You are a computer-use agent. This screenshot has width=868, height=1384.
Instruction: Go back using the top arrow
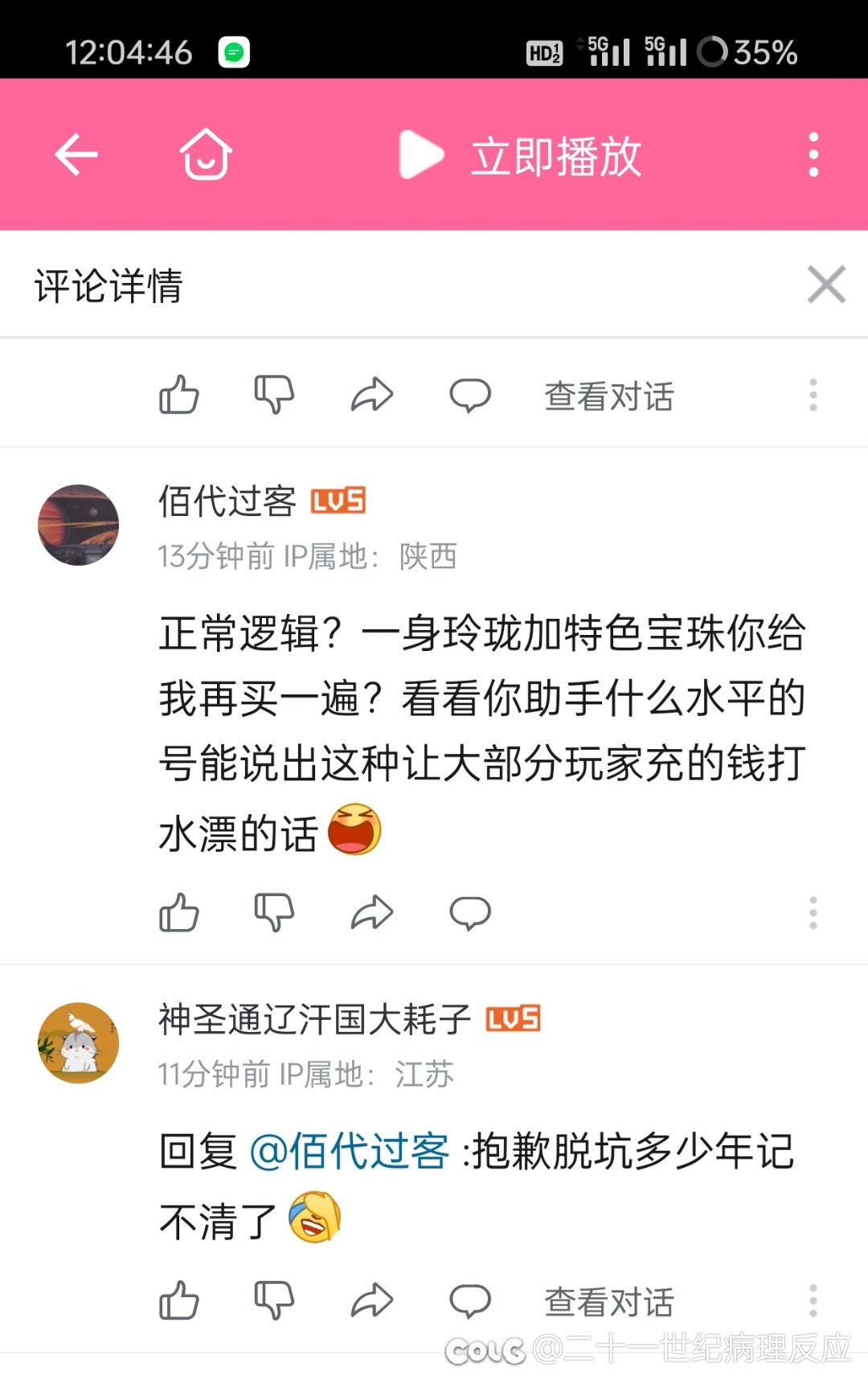(x=76, y=154)
